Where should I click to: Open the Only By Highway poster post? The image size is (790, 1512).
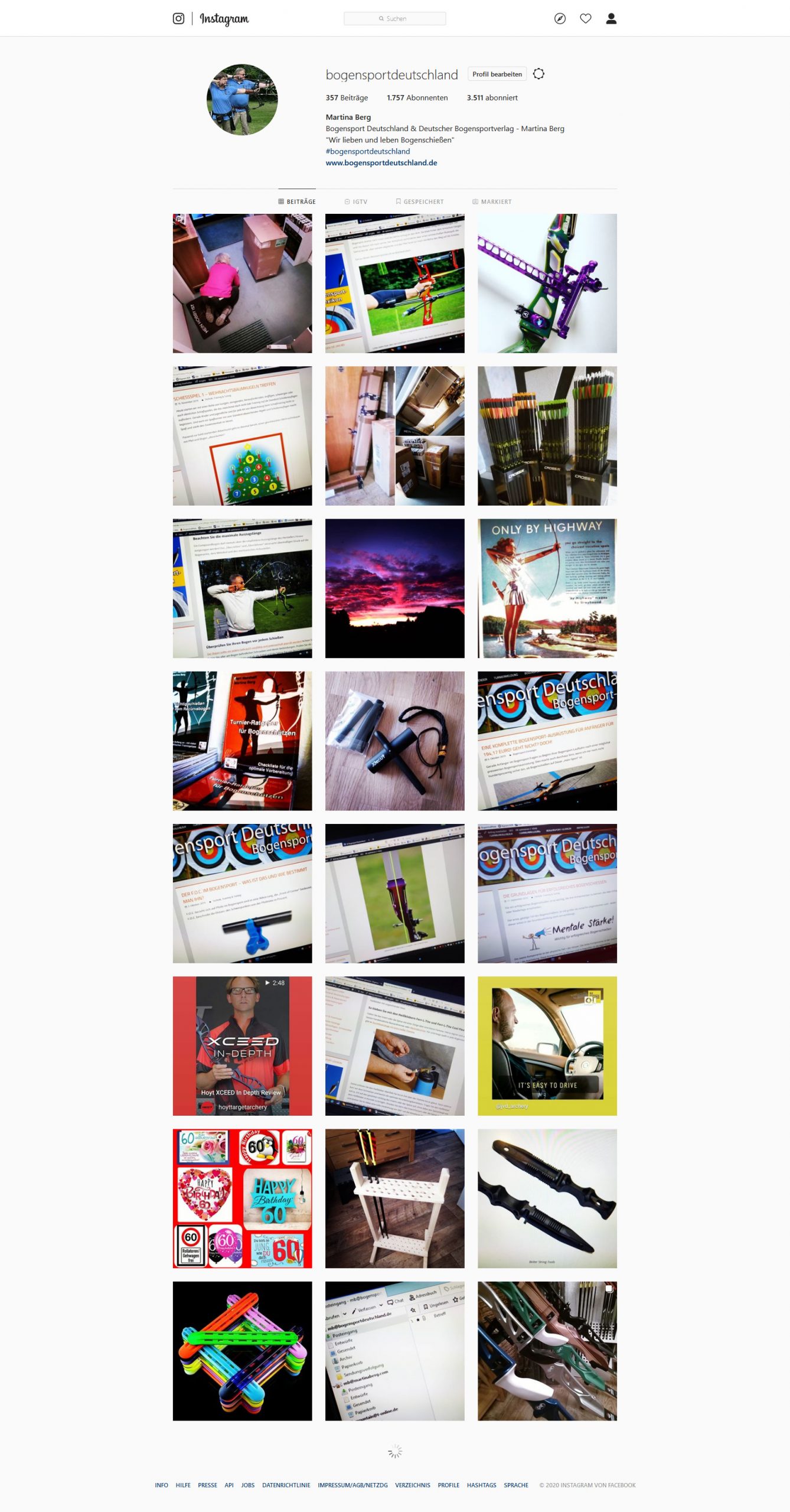click(547, 588)
